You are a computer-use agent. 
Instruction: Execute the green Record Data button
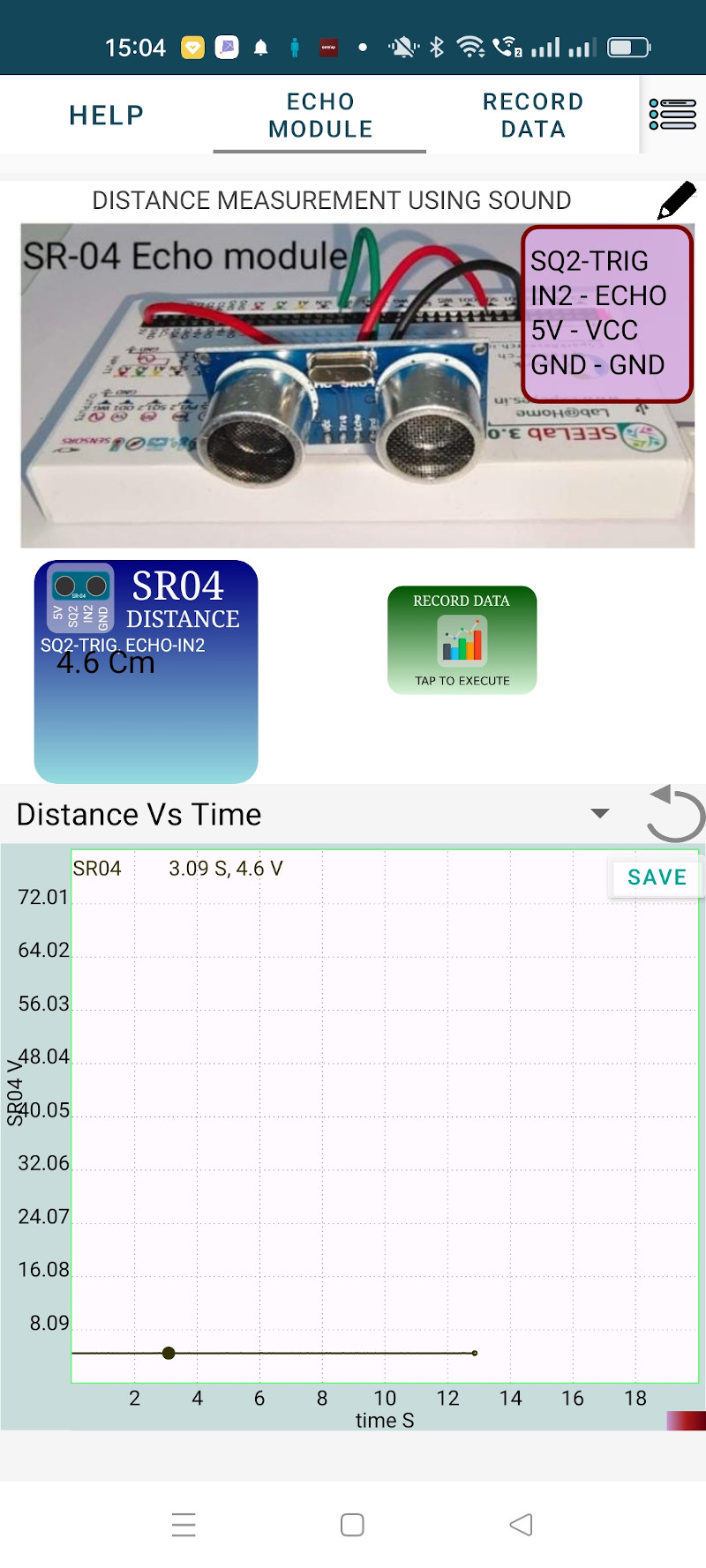click(x=462, y=640)
